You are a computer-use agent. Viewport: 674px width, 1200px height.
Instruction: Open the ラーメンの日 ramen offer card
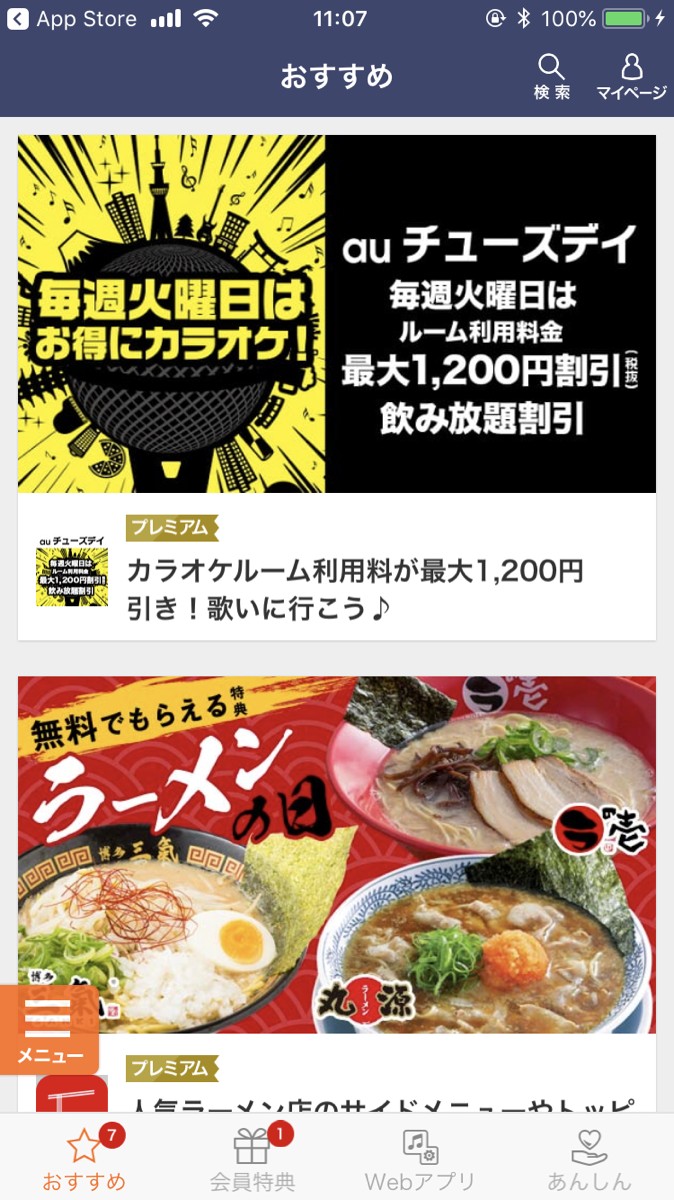[337, 855]
